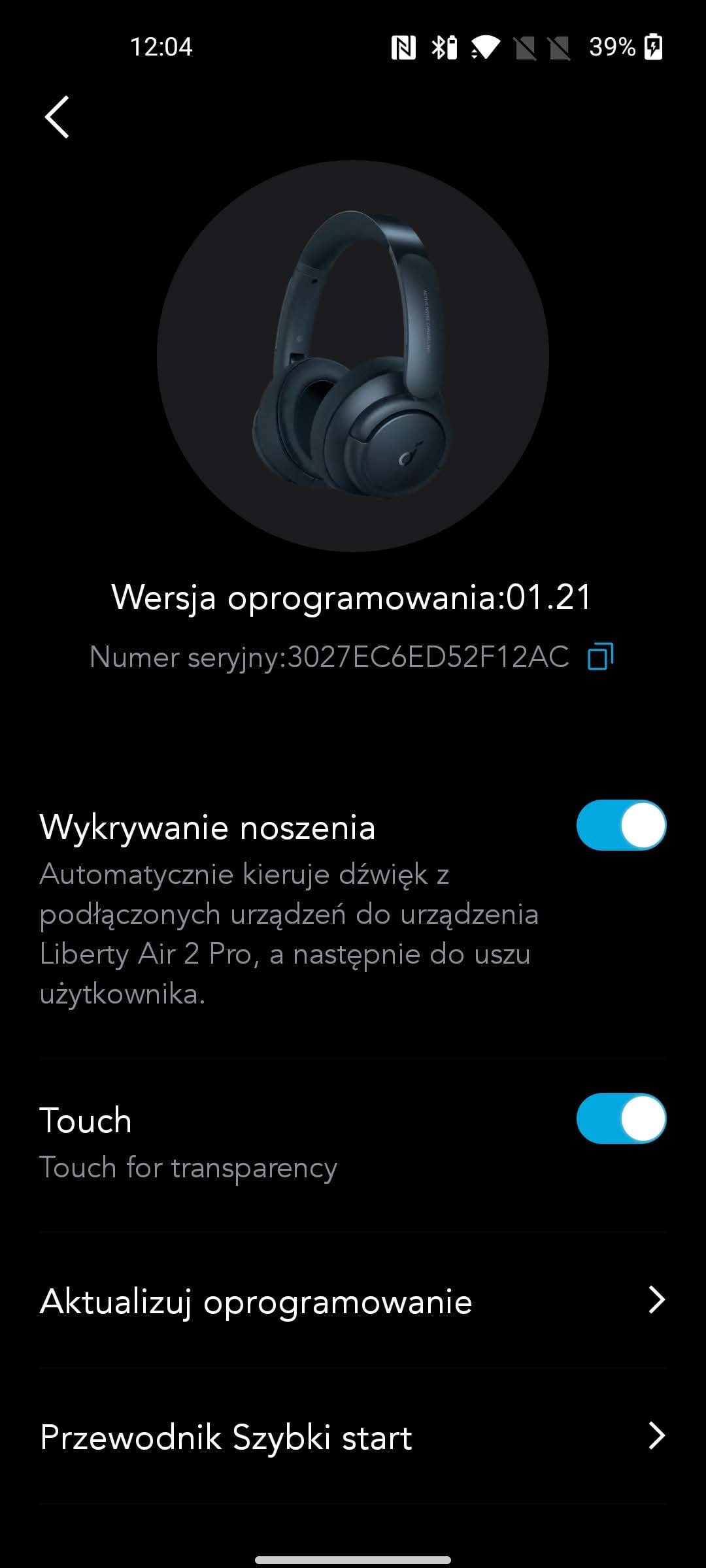Screen dimensions: 706x1568
Task: Open Przewodnik Szybki start
Action: (x=353, y=1437)
